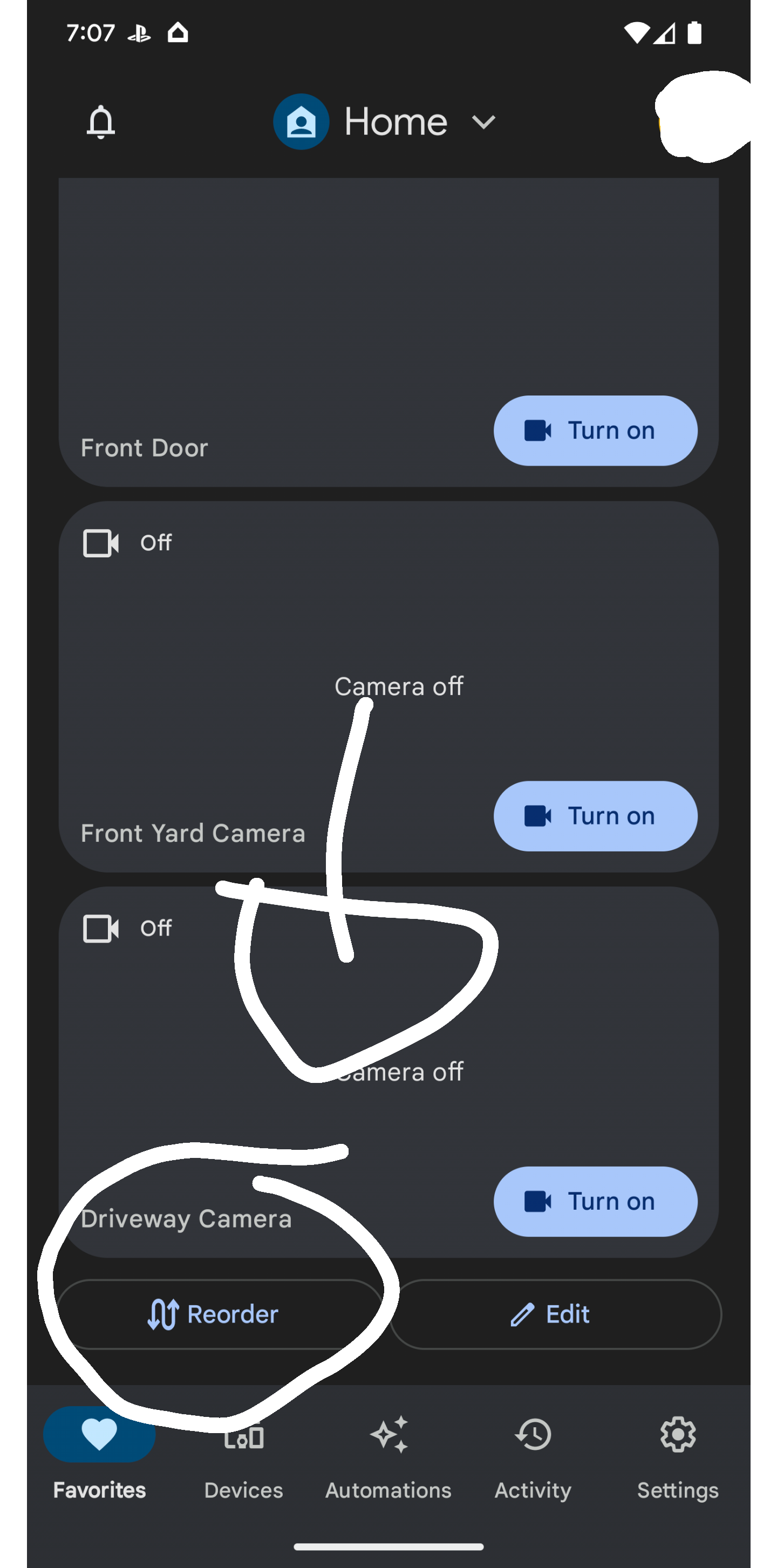Turn on the Driveway Camera
This screenshot has width=777, height=1568.
pyautogui.click(x=595, y=1202)
